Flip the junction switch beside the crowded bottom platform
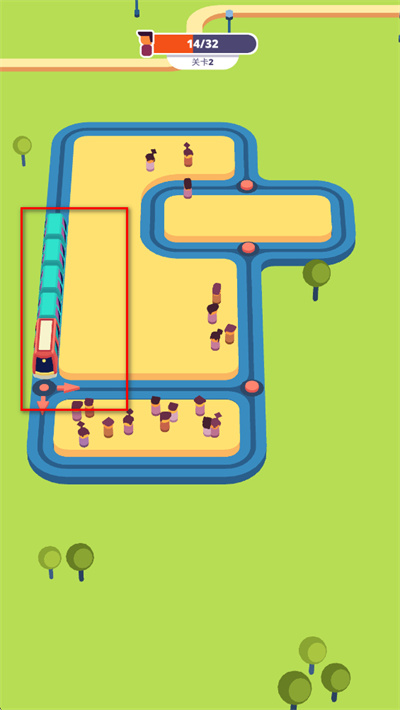The width and height of the screenshot is (400, 710). pyautogui.click(x=252, y=387)
